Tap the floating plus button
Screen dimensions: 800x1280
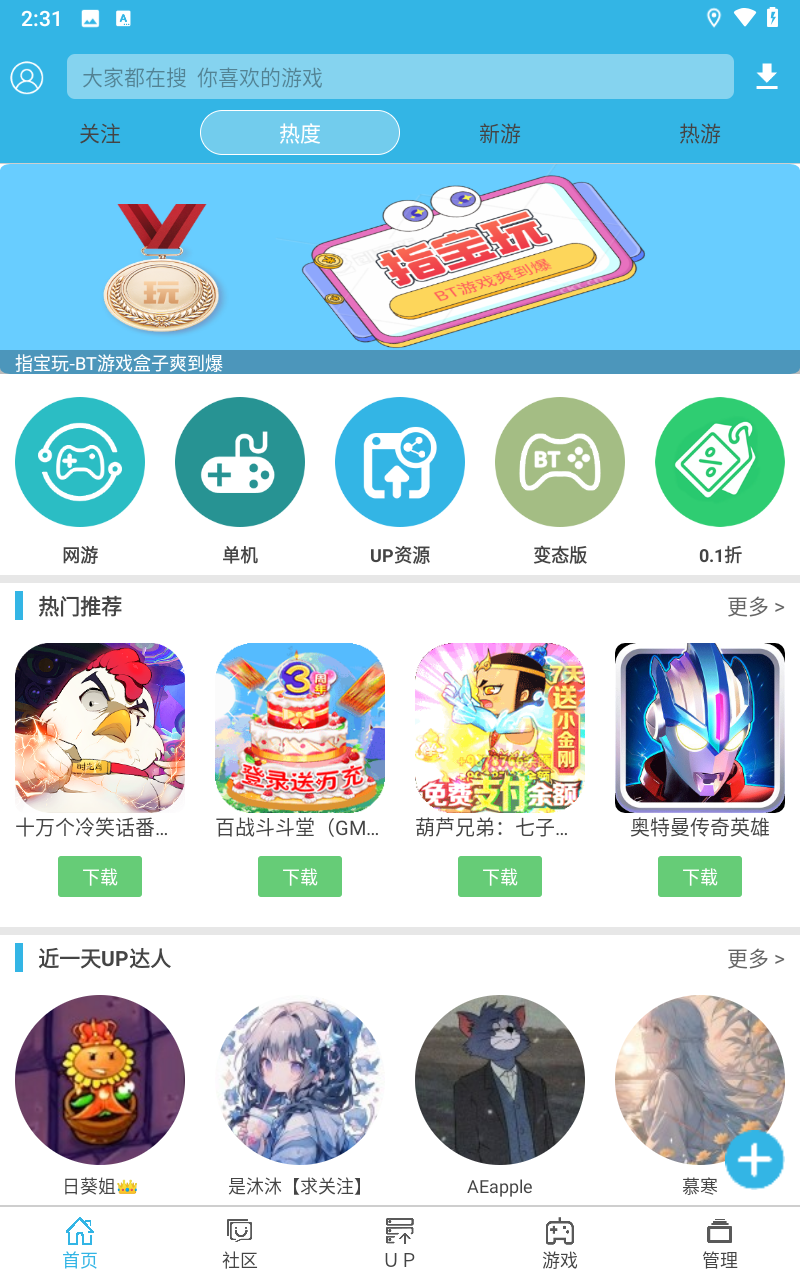click(754, 1160)
